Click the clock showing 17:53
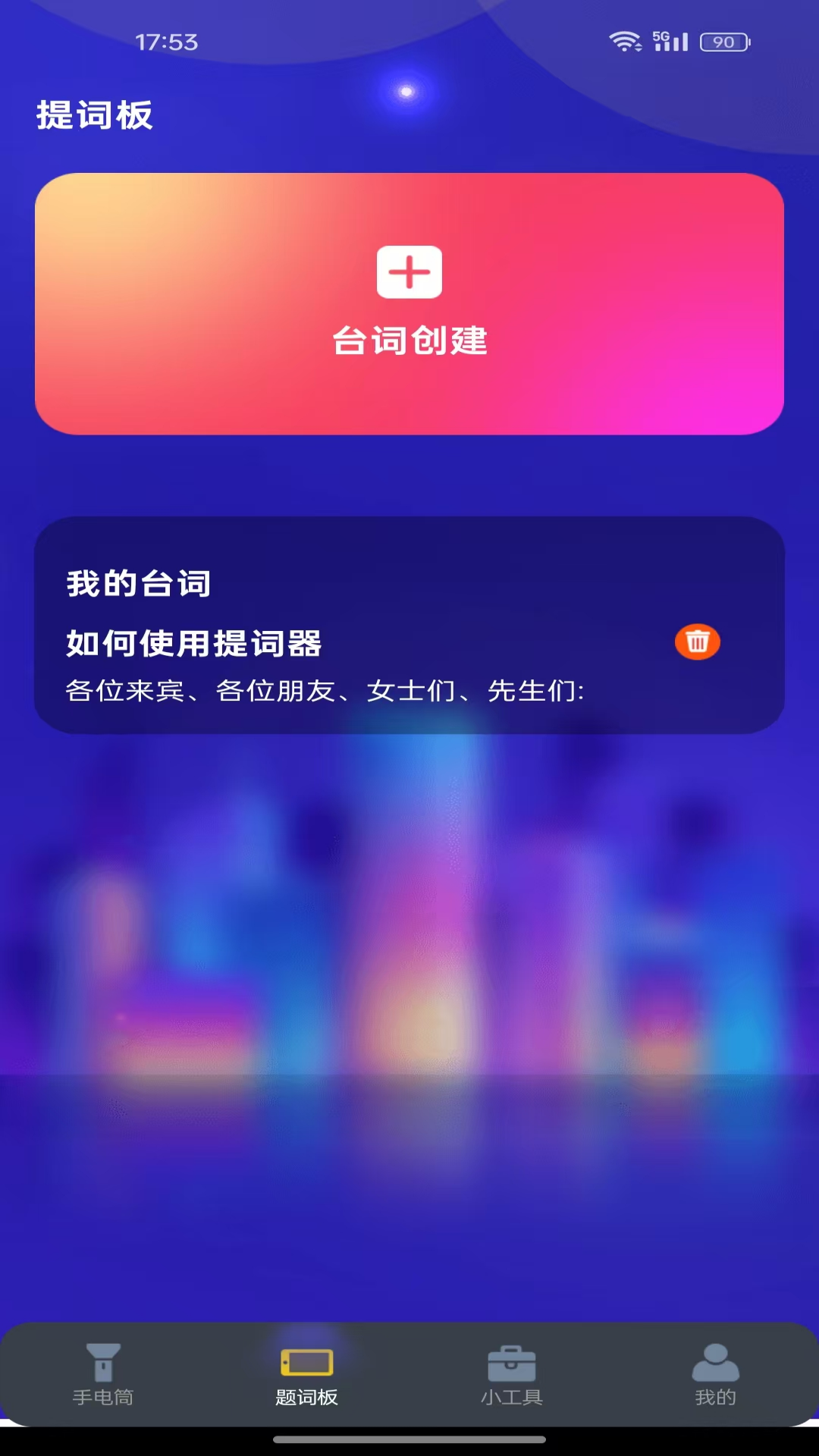Image resolution: width=819 pixels, height=1456 pixels. [x=167, y=42]
